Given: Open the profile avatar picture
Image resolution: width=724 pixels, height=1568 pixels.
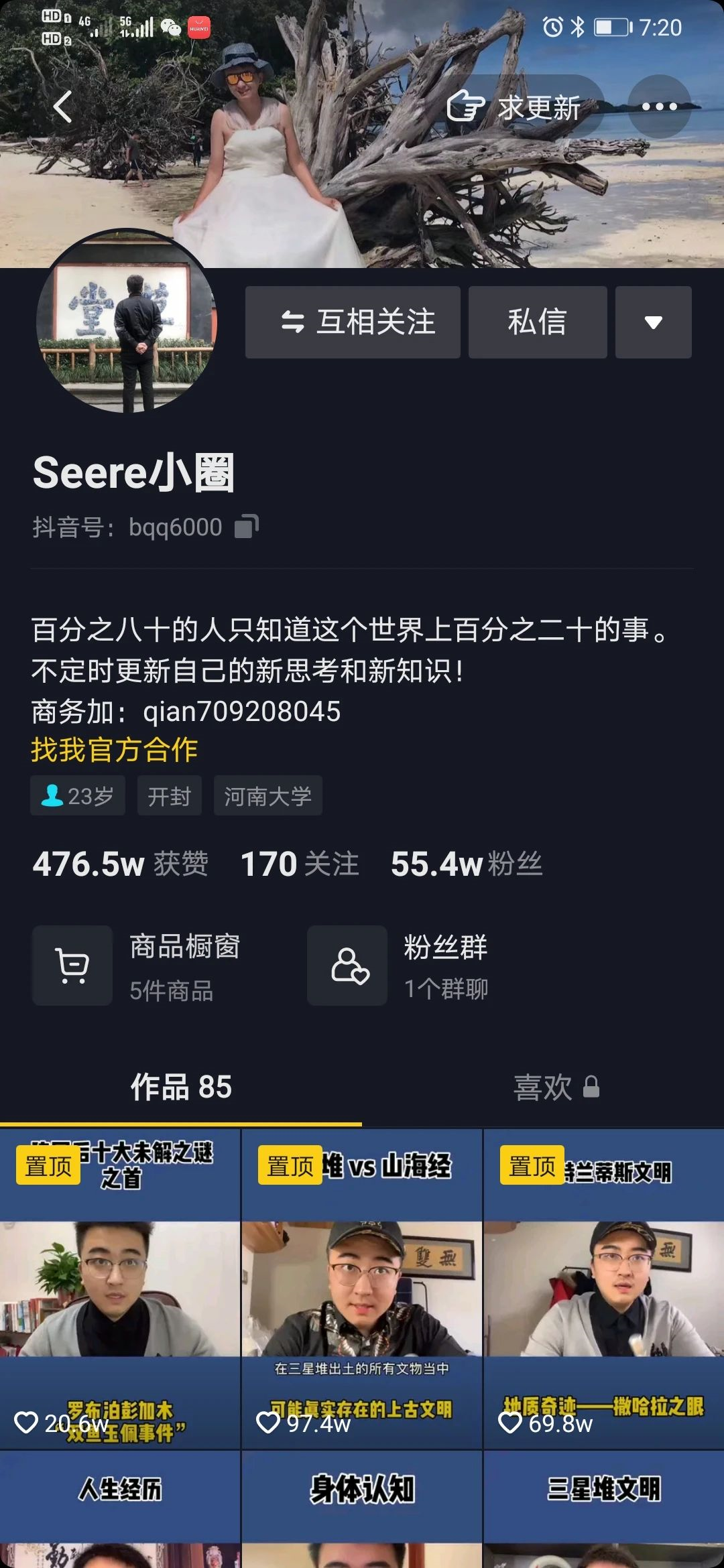Looking at the screenshot, I should click(x=127, y=322).
